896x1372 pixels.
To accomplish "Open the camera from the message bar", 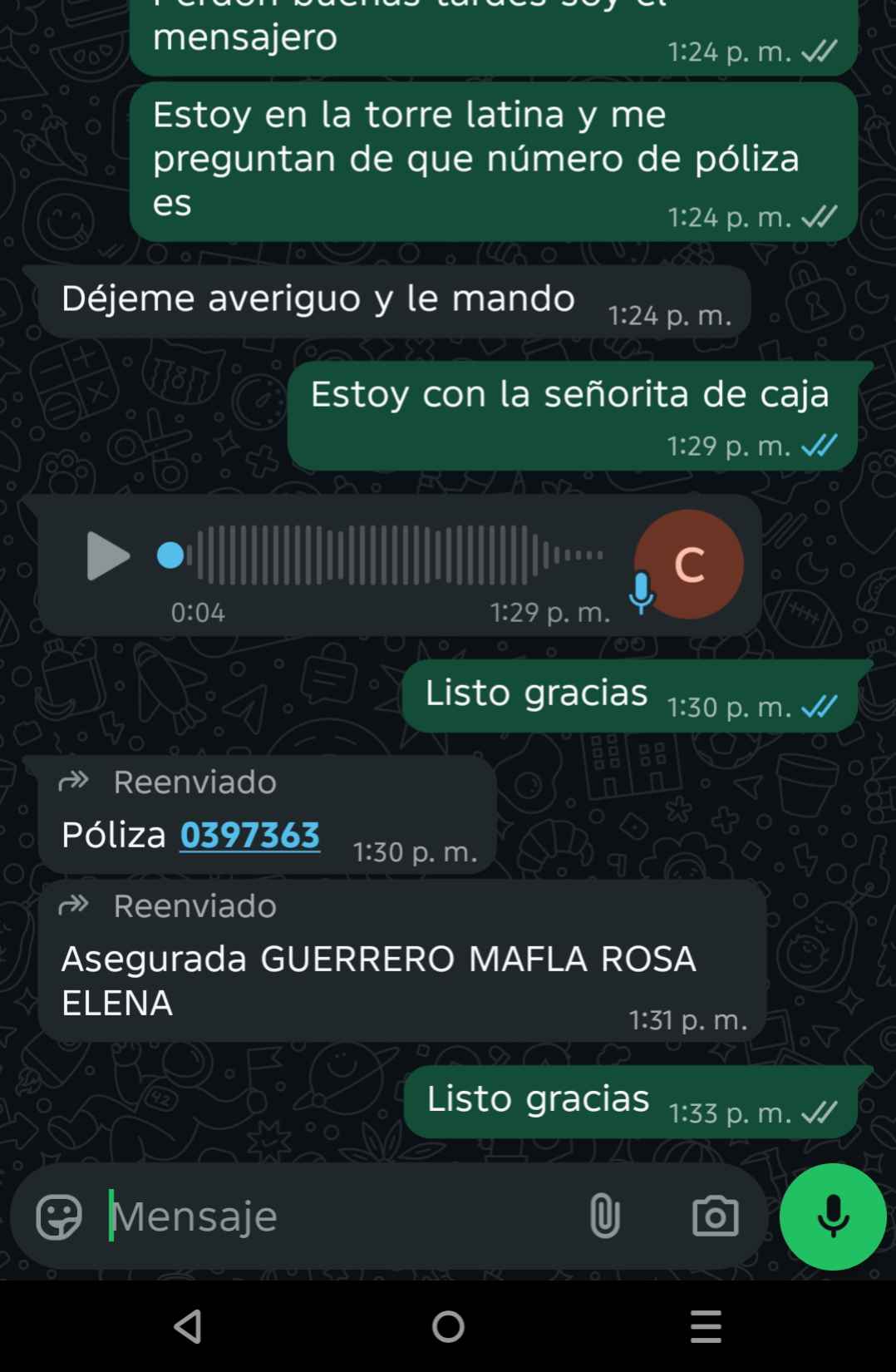I will coord(715,1217).
